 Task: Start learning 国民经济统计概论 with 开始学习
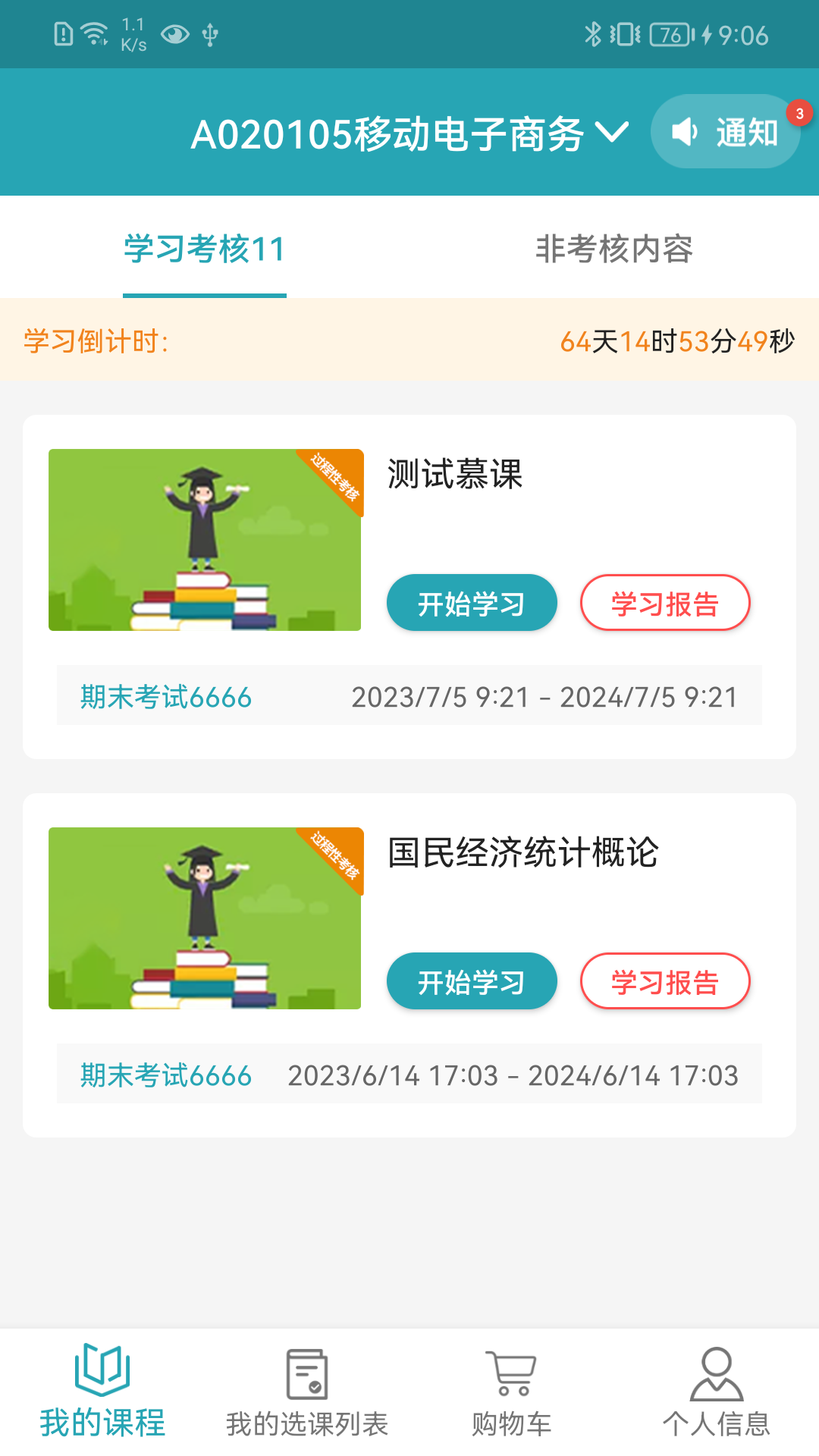click(x=472, y=982)
